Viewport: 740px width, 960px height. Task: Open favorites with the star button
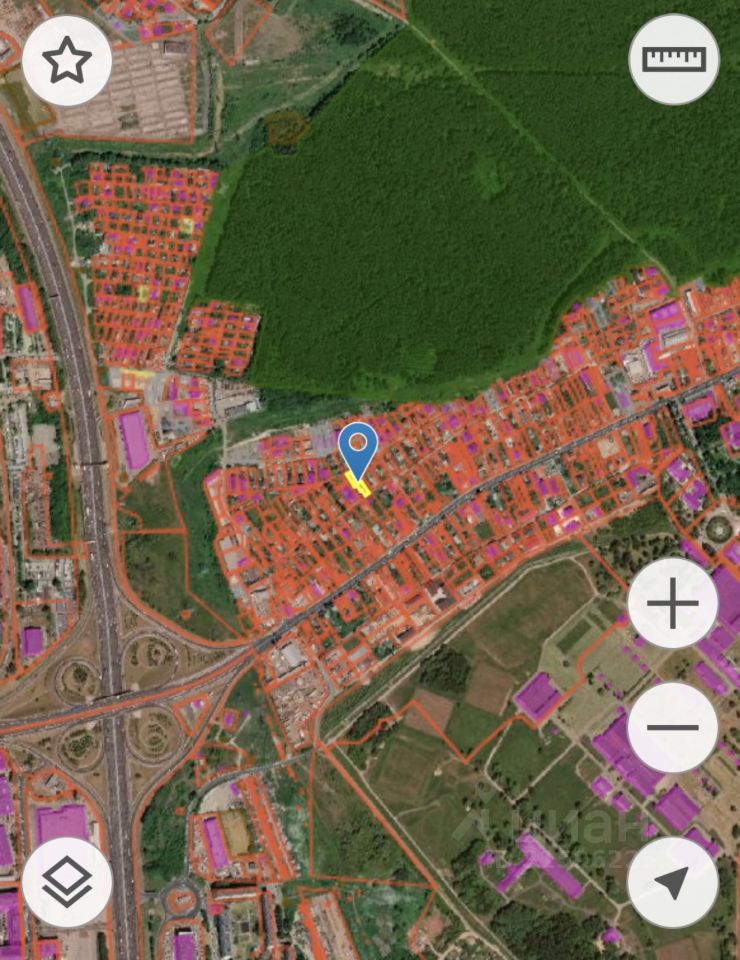pyautogui.click(x=66, y=61)
